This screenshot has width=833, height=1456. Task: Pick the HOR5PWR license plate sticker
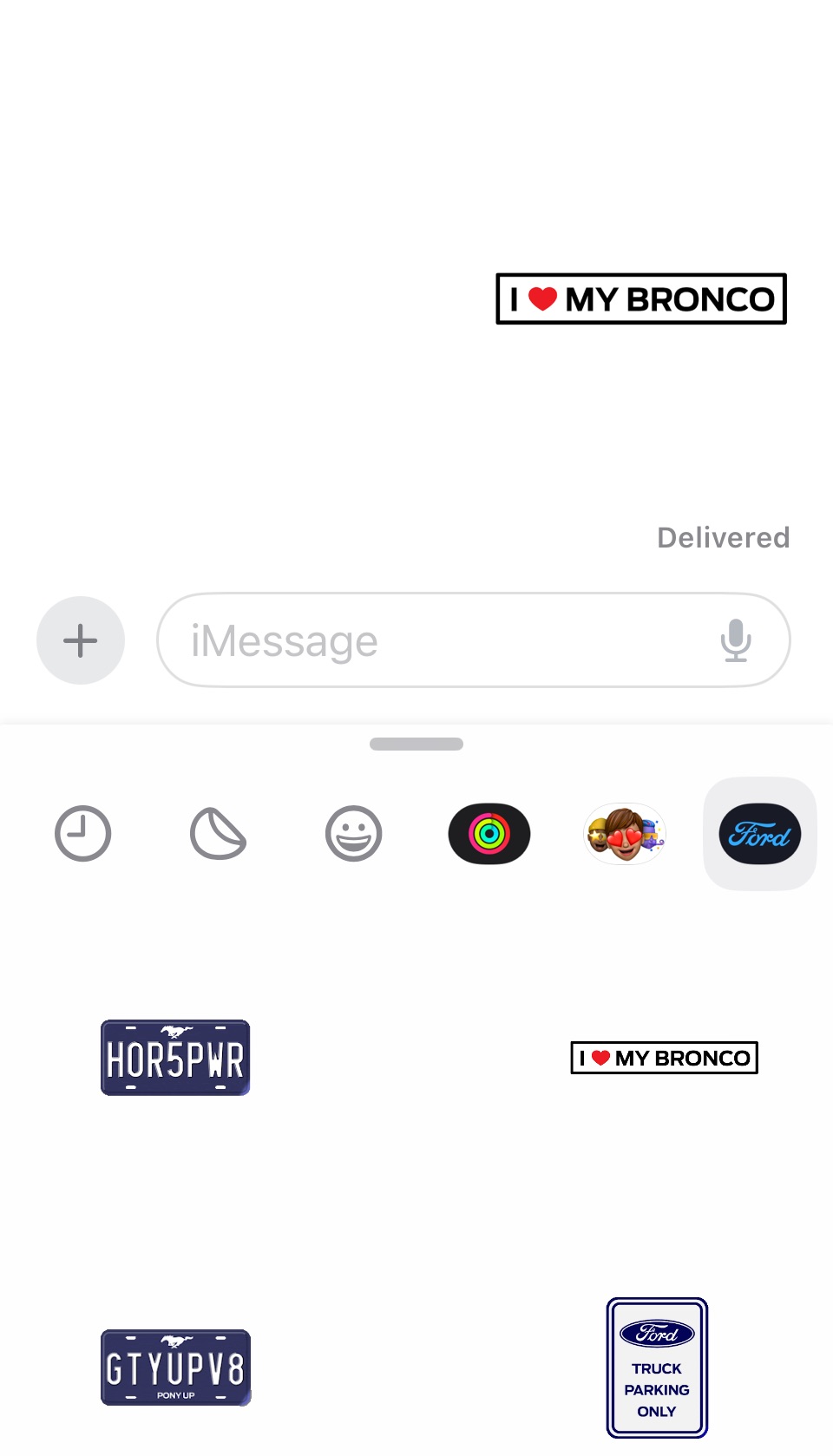coord(175,1058)
